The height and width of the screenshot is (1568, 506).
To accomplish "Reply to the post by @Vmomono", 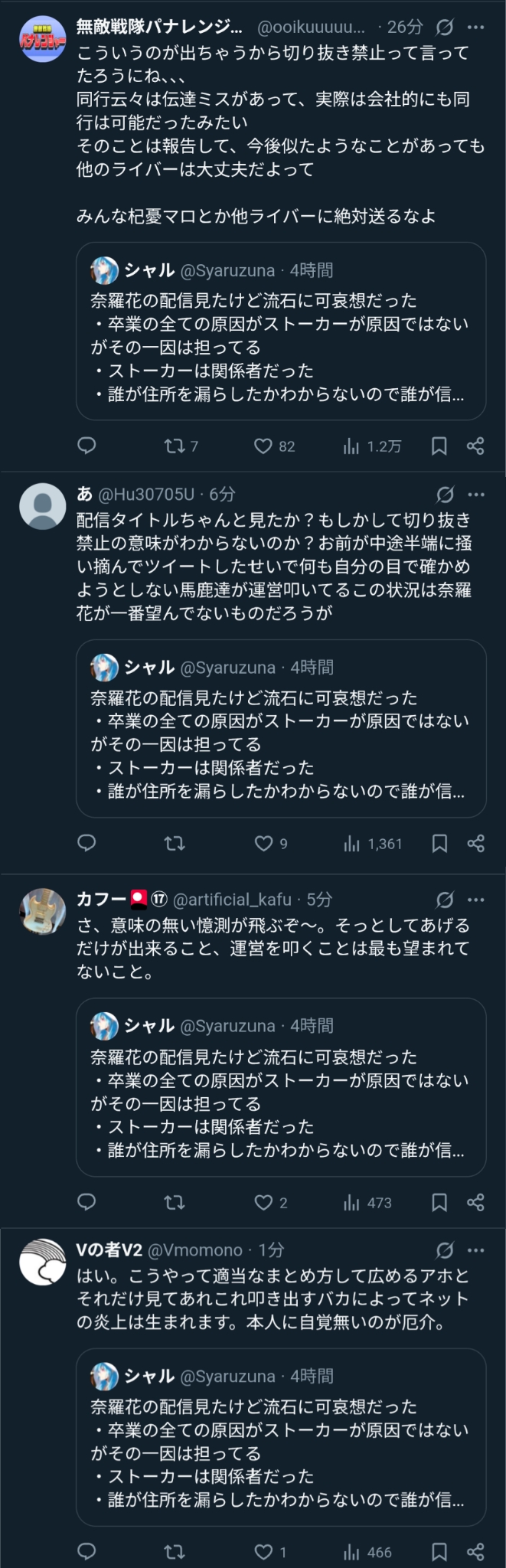I will click(x=87, y=1552).
